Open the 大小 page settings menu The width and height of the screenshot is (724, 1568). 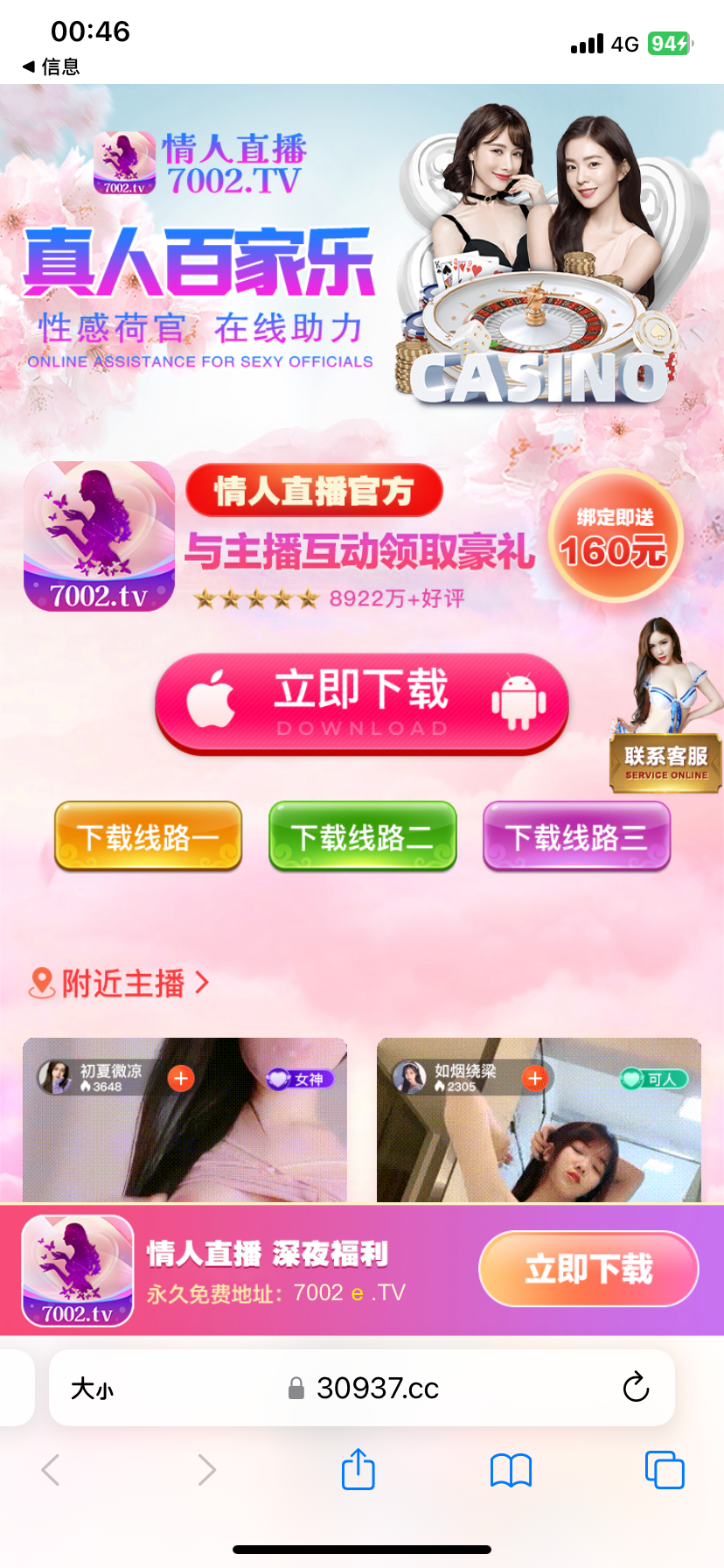tap(92, 1388)
